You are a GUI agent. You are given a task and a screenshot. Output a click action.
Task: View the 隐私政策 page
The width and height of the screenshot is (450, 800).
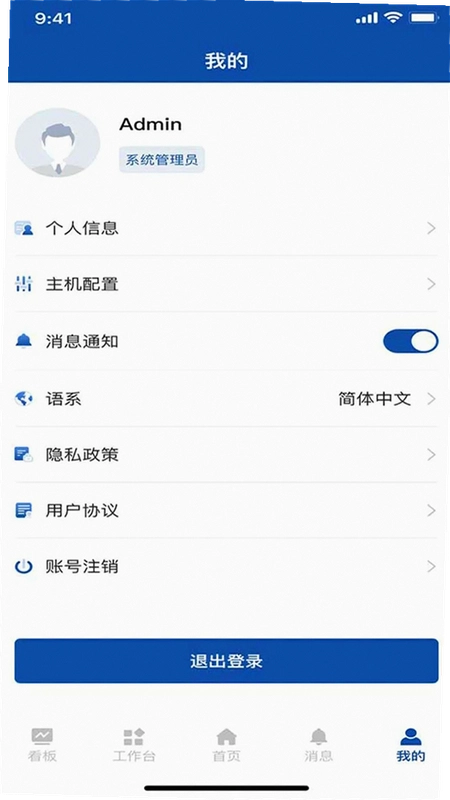[x=226, y=454]
